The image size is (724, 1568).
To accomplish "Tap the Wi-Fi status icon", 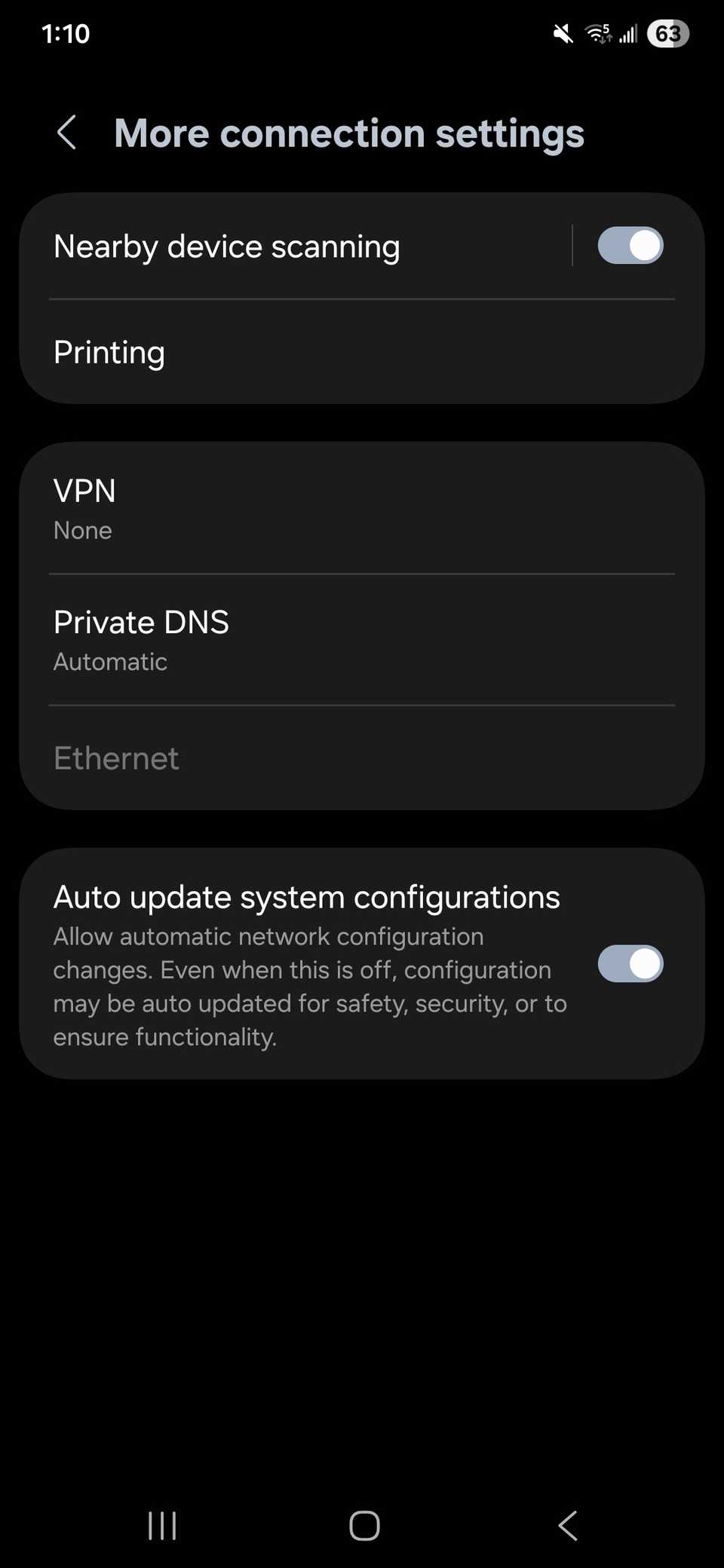I will click(x=596, y=33).
